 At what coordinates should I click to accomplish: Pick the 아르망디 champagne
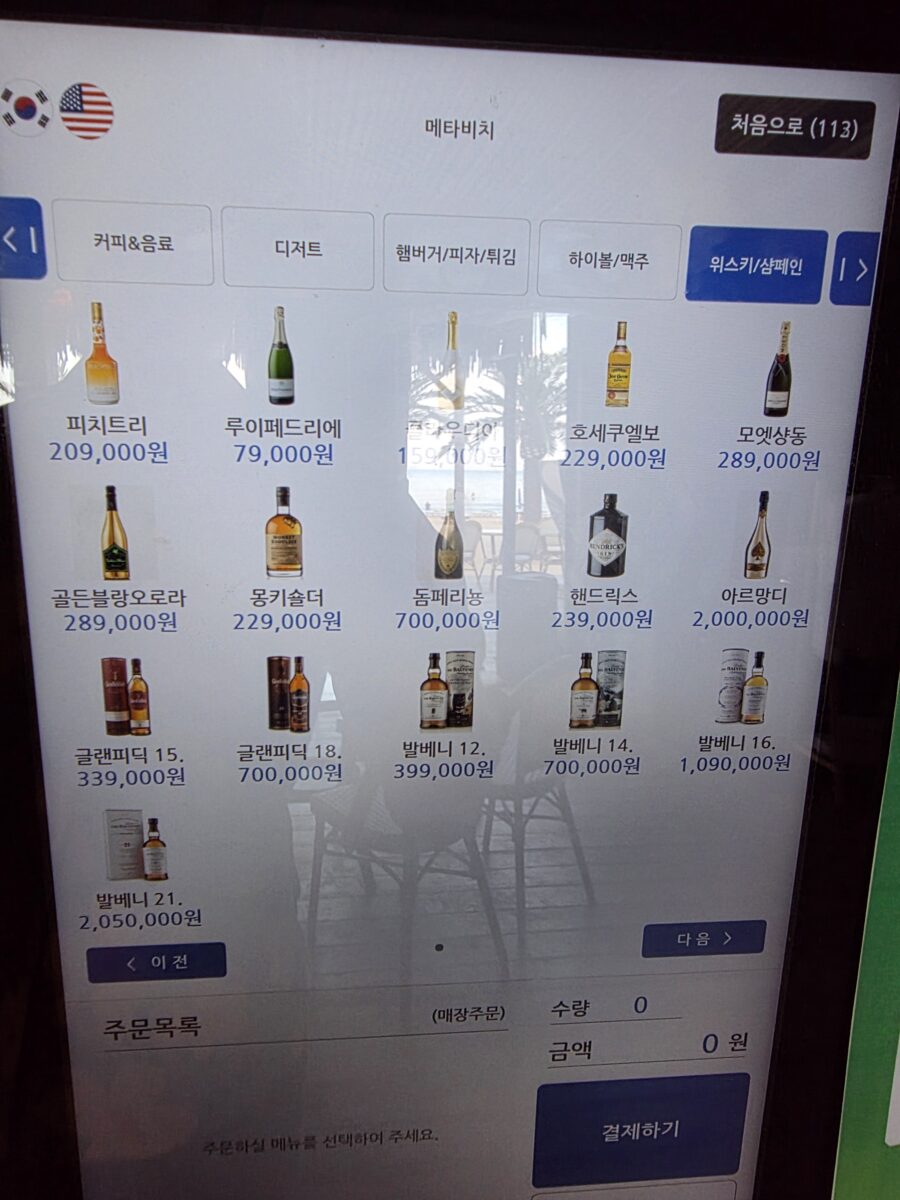[x=756, y=560]
